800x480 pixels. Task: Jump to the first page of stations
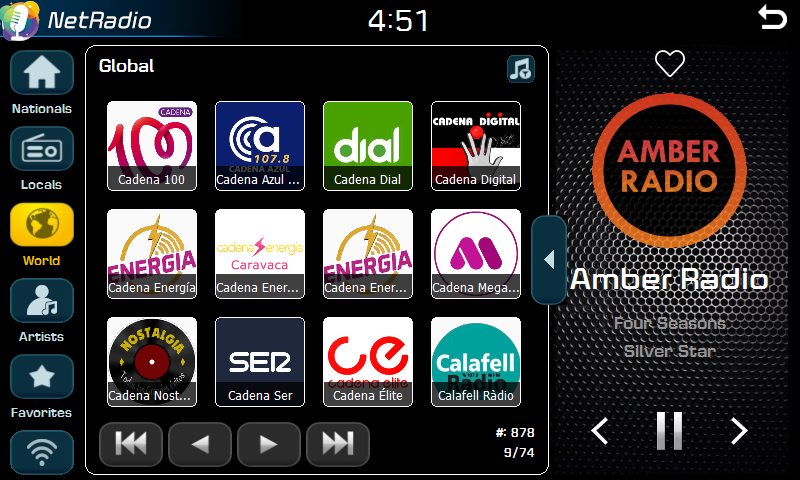coord(131,444)
